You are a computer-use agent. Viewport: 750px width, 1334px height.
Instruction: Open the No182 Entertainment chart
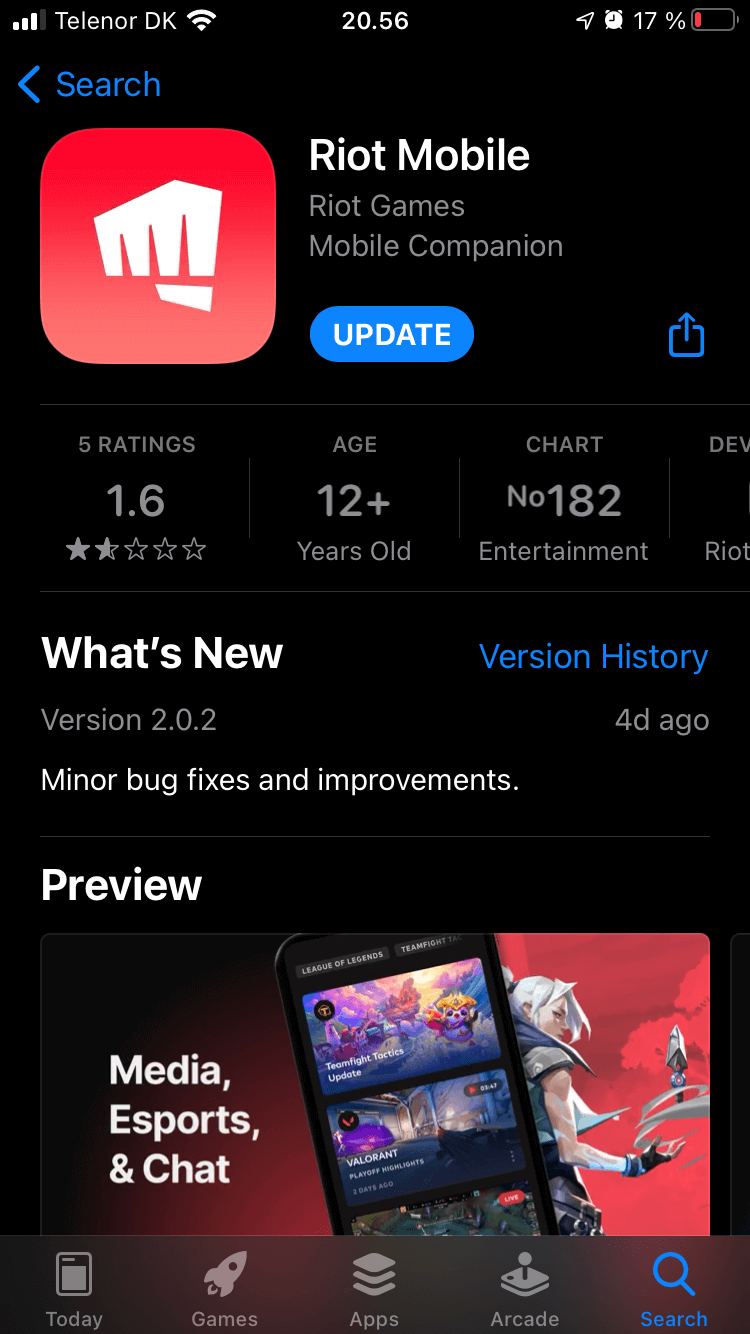[x=563, y=500]
